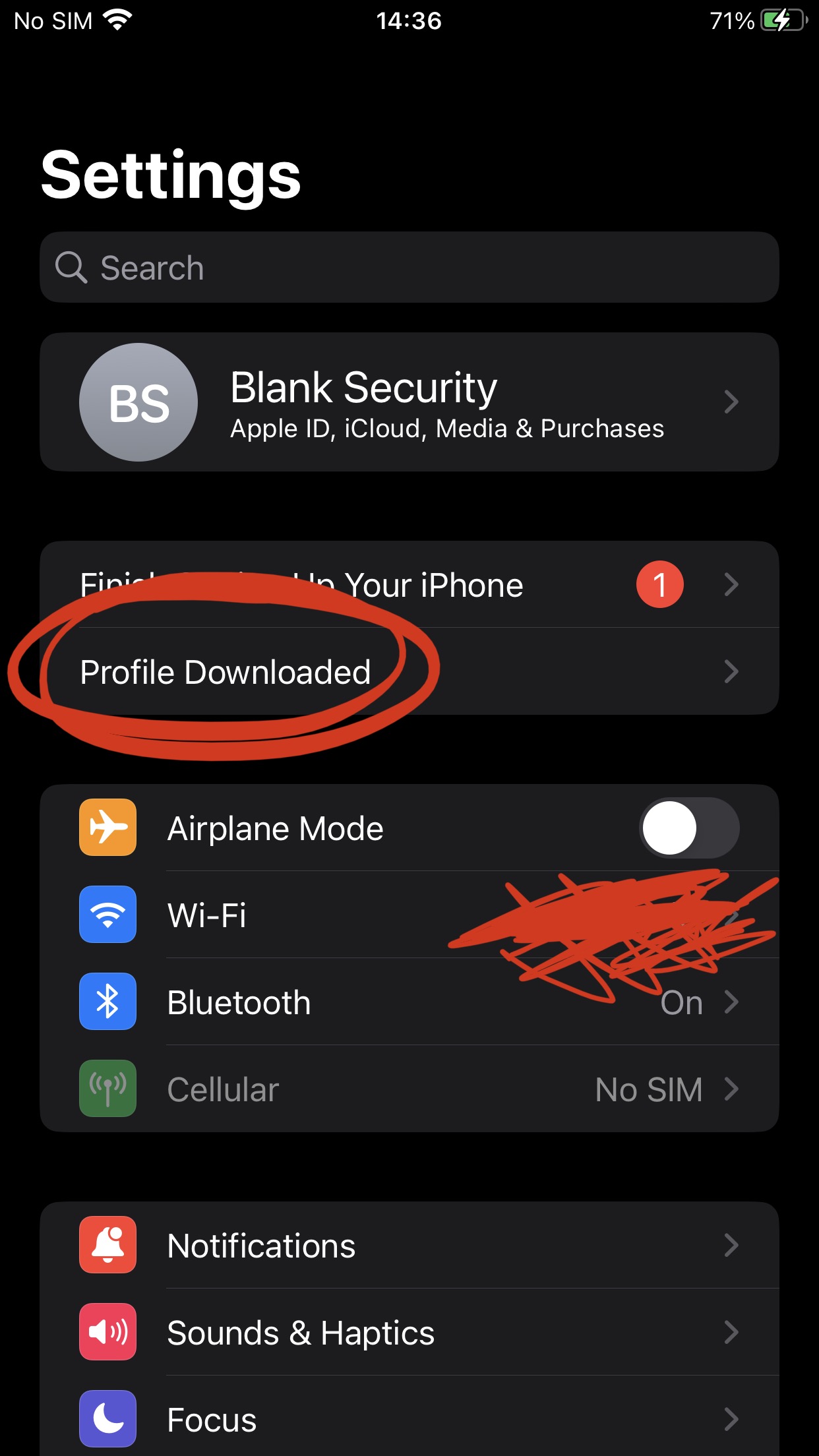Tap the magnifying glass in the search bar
The image size is (819, 1456).
point(73,268)
